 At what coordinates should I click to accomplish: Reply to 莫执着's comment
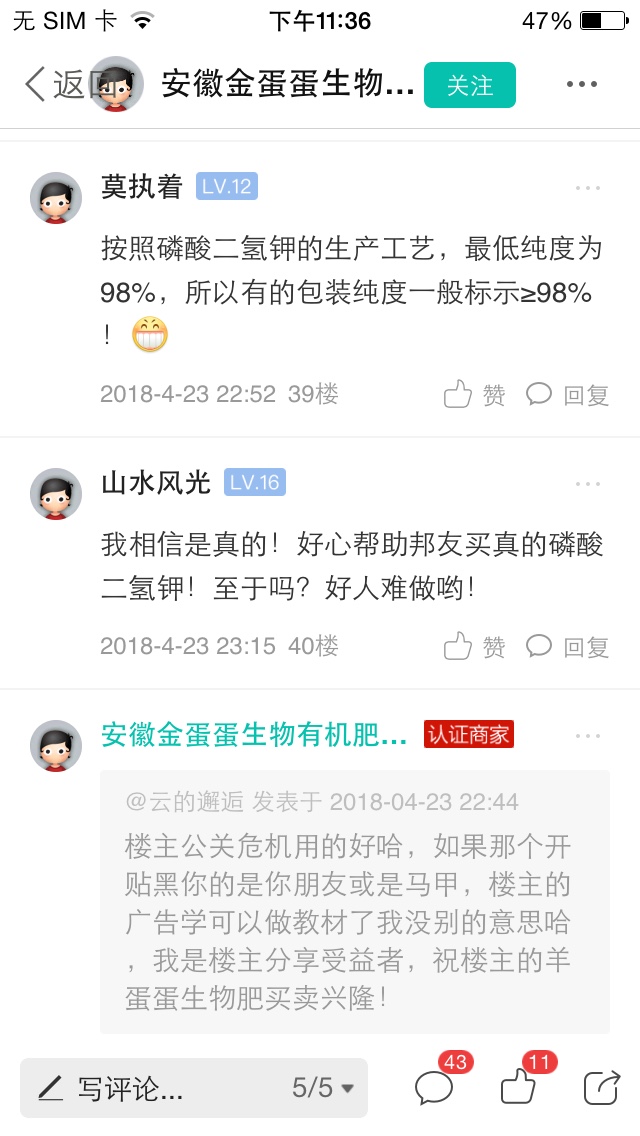(567, 394)
